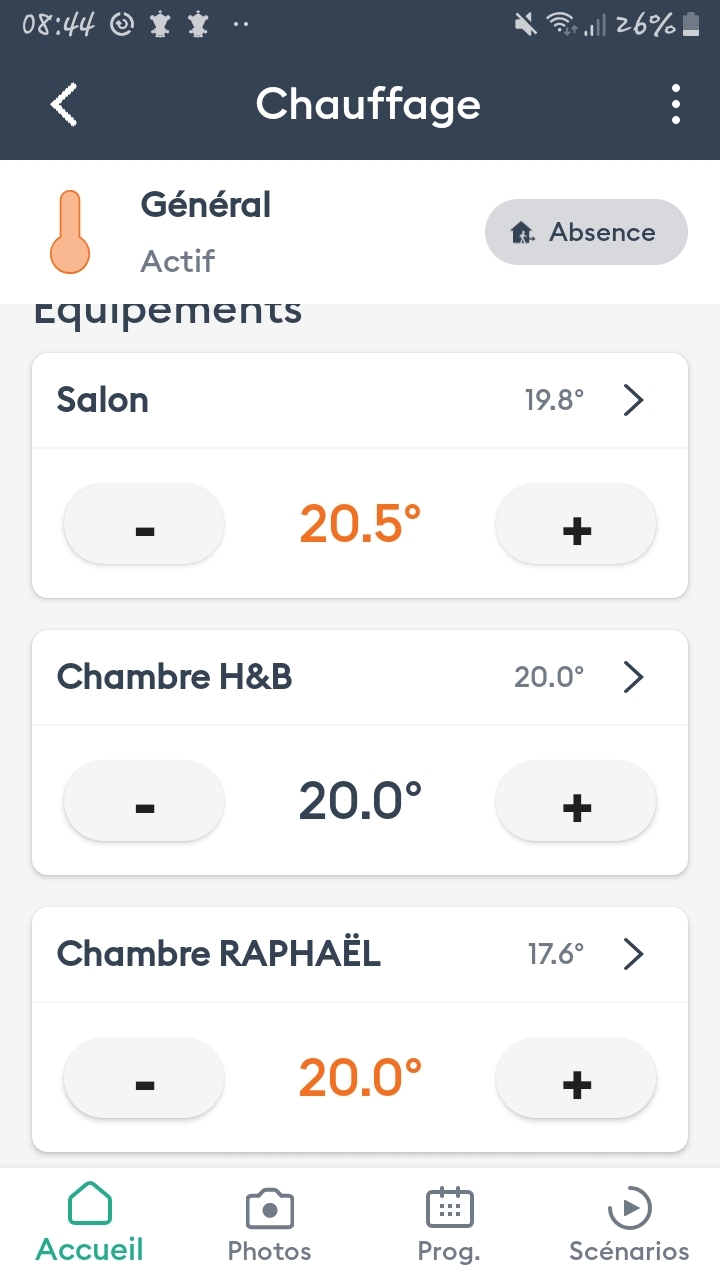Screen dimensions: 720x1280
Task: Go to the Prog. tab
Action: [x=449, y=1222]
